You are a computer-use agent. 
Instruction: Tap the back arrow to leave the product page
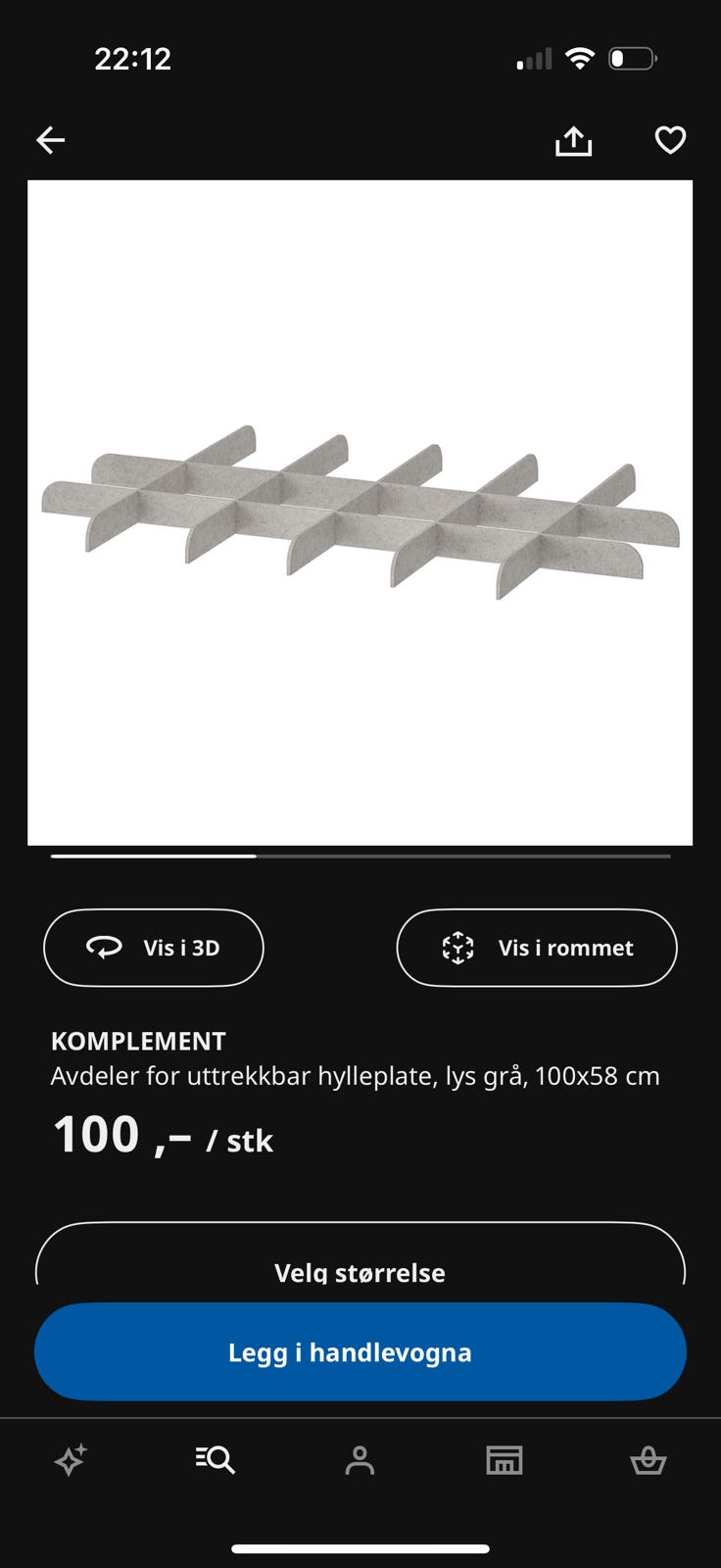click(x=50, y=139)
